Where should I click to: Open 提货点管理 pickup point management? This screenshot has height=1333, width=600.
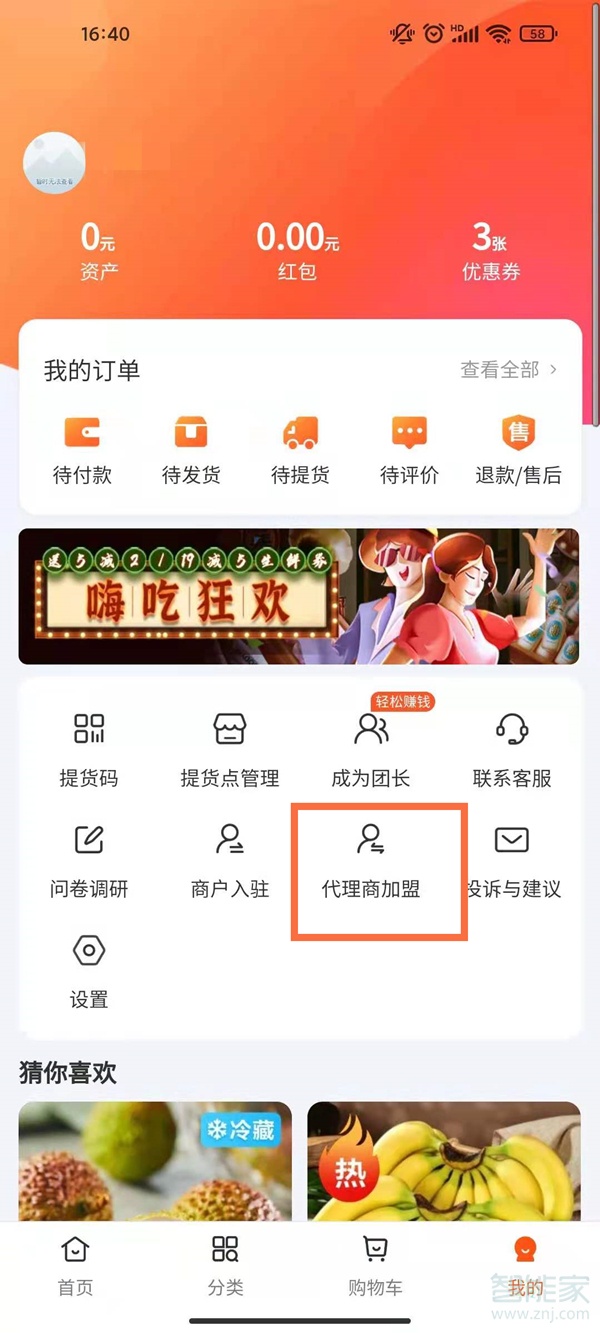[230, 750]
